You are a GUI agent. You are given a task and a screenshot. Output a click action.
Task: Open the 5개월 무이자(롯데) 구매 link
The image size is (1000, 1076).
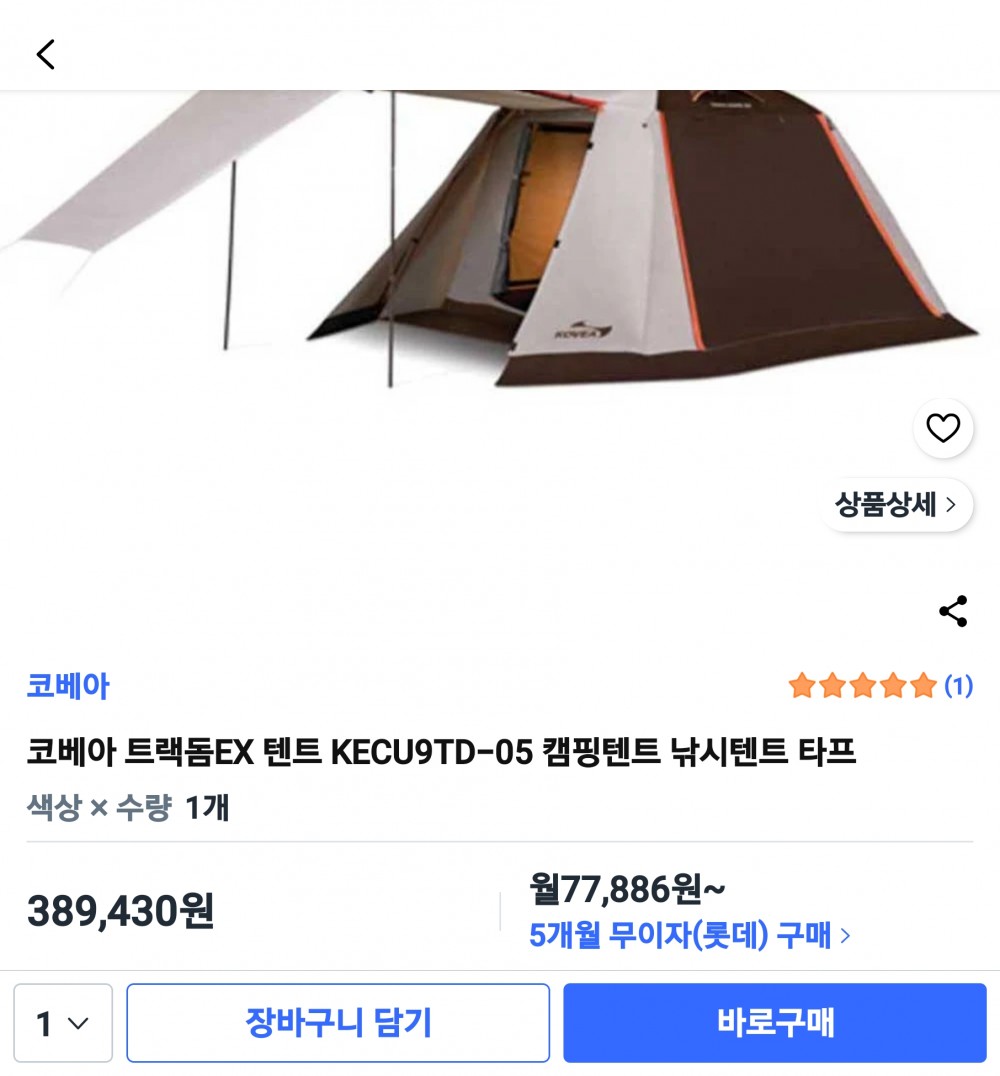690,936
